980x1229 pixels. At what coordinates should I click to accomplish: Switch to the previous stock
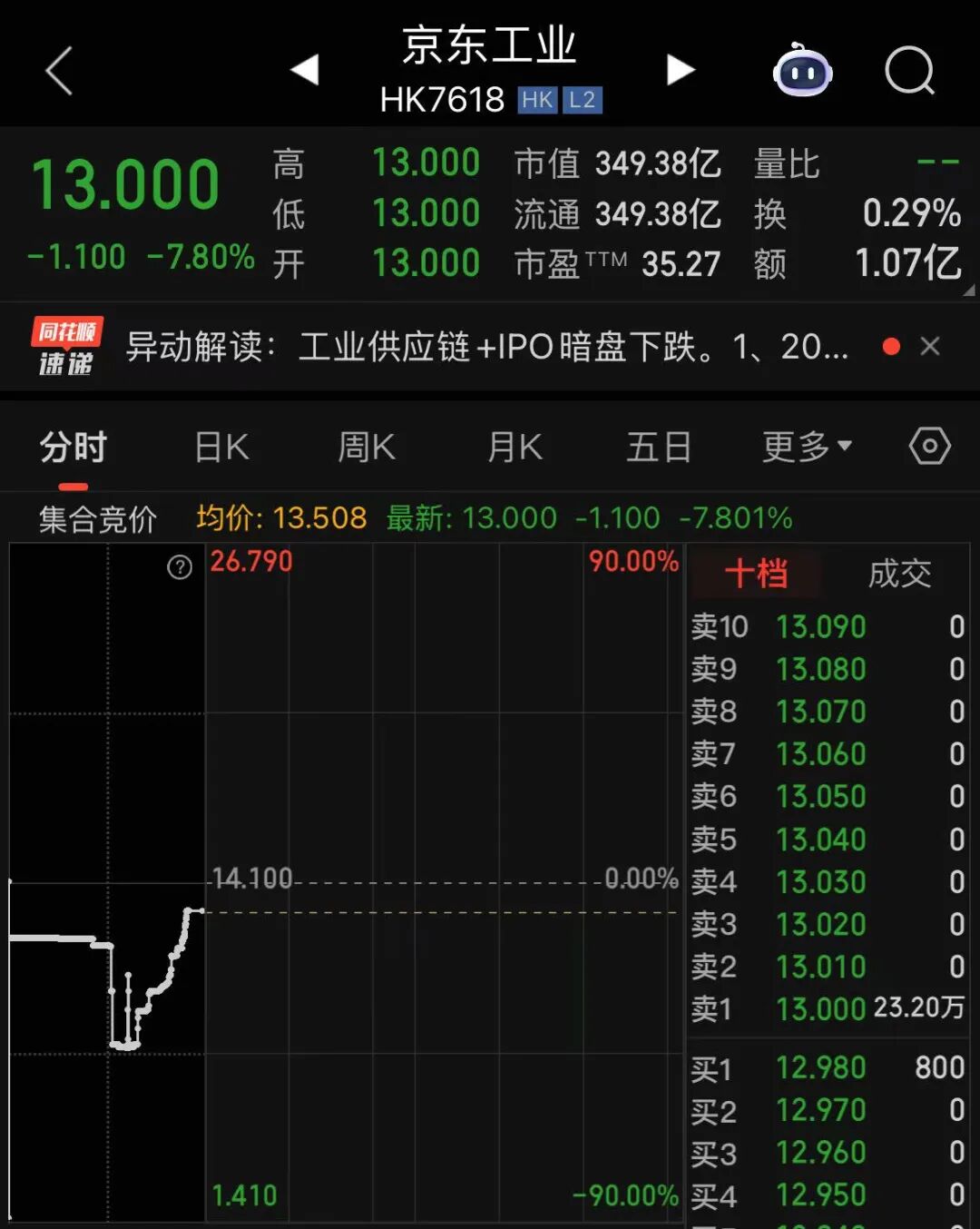click(305, 70)
